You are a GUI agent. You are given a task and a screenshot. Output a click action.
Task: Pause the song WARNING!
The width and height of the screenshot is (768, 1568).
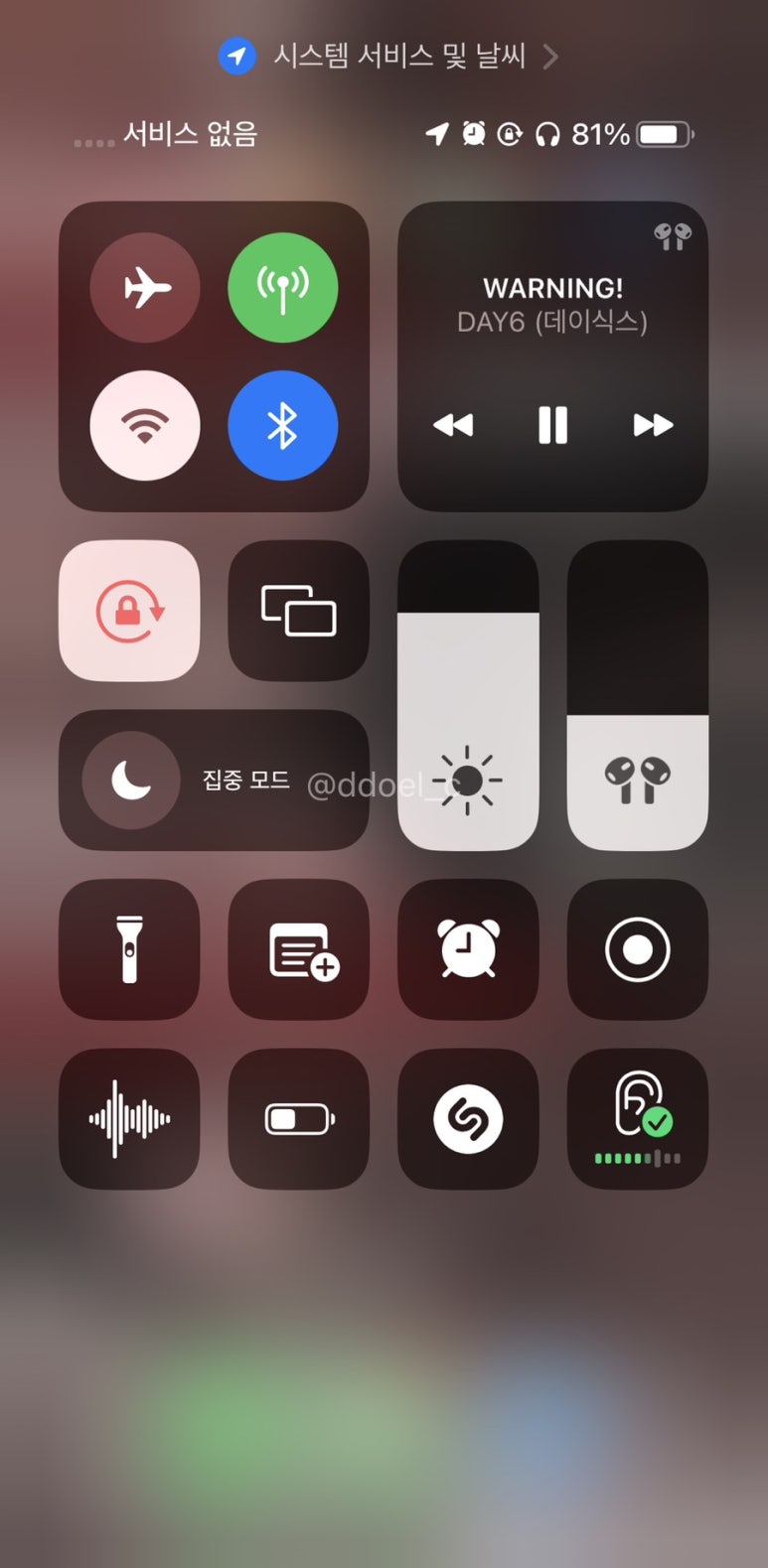pyautogui.click(x=552, y=425)
